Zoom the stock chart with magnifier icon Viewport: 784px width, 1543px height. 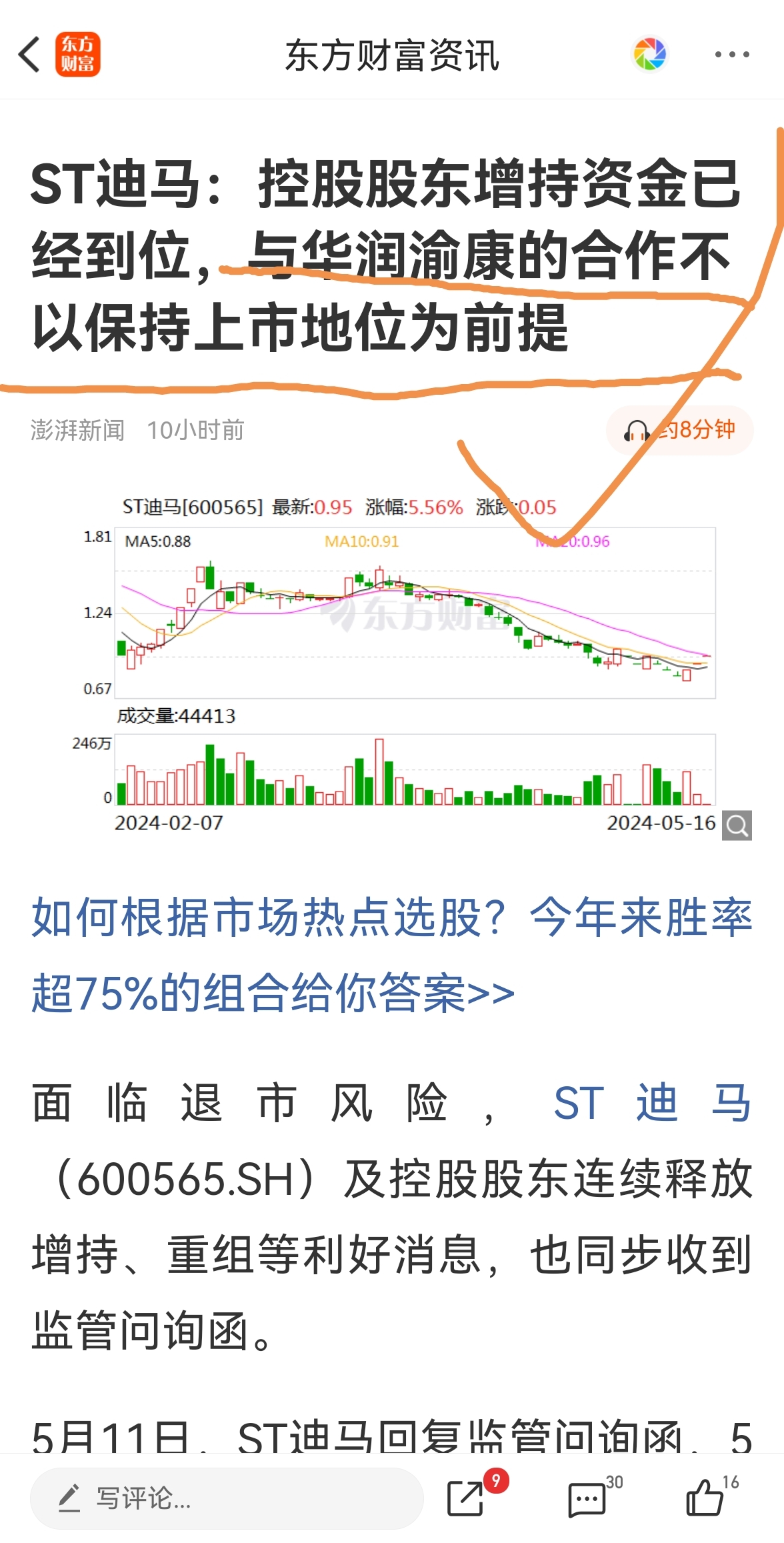737,826
